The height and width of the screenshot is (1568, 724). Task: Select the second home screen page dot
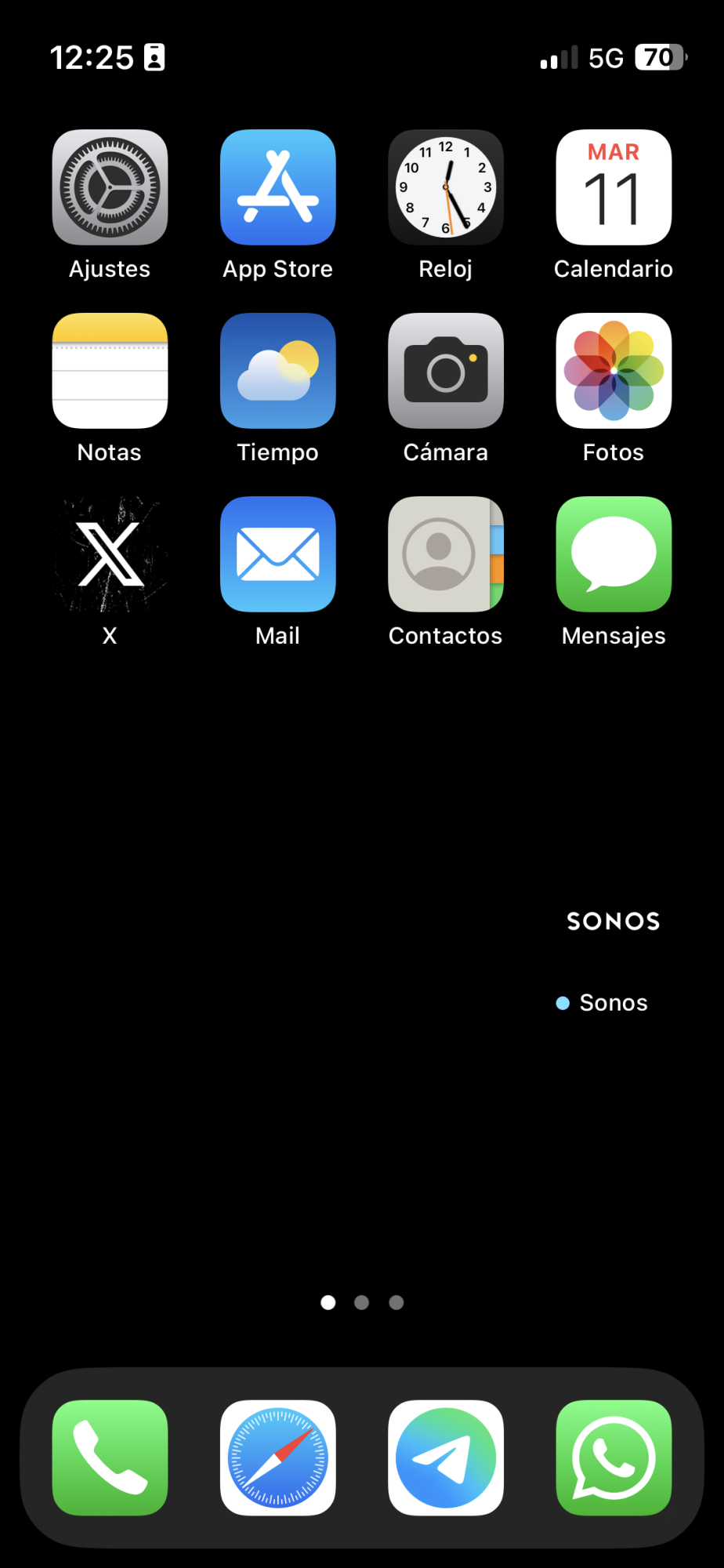361,1302
